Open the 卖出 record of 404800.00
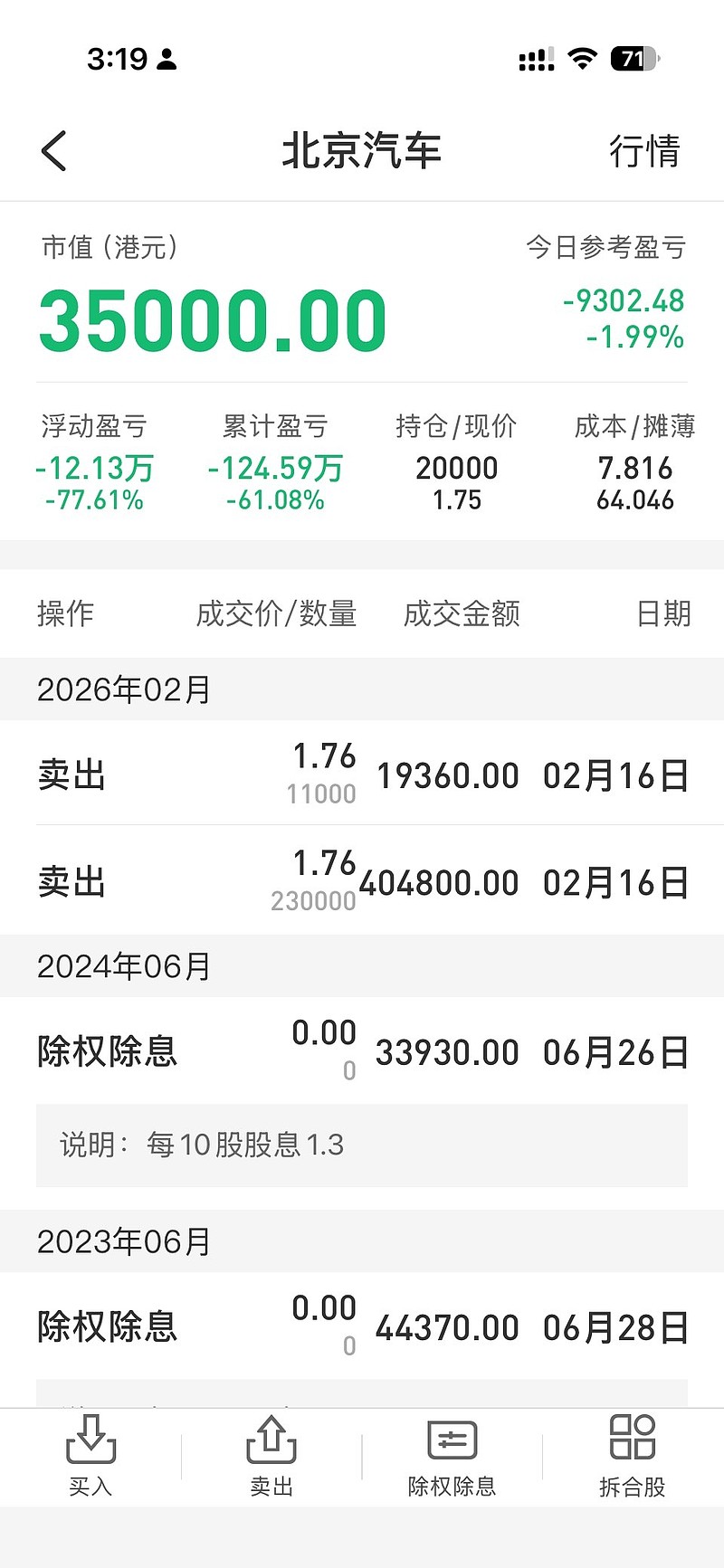Screen dimensions: 724x1568 pyautogui.click(x=362, y=882)
